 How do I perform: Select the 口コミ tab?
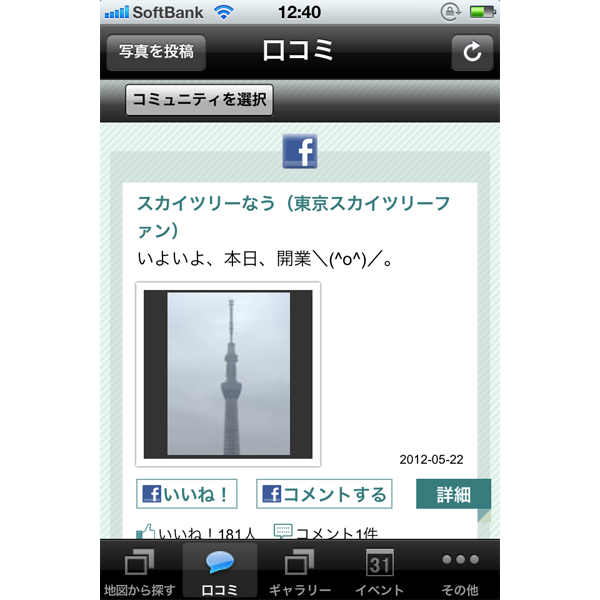tap(220, 572)
